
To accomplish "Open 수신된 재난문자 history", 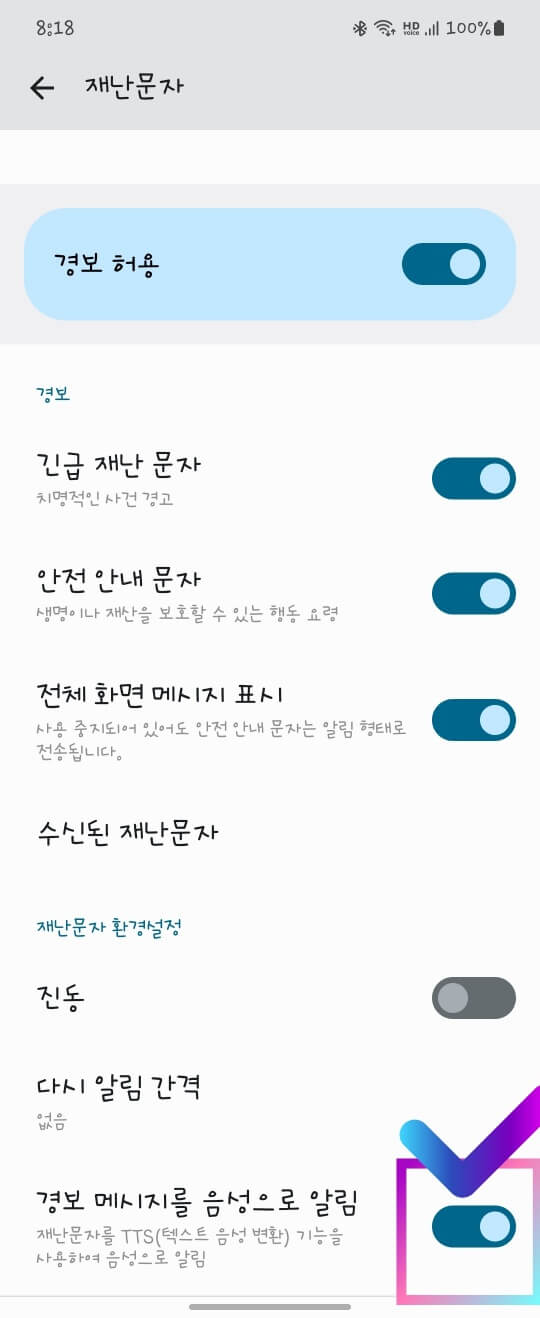I will pos(270,832).
